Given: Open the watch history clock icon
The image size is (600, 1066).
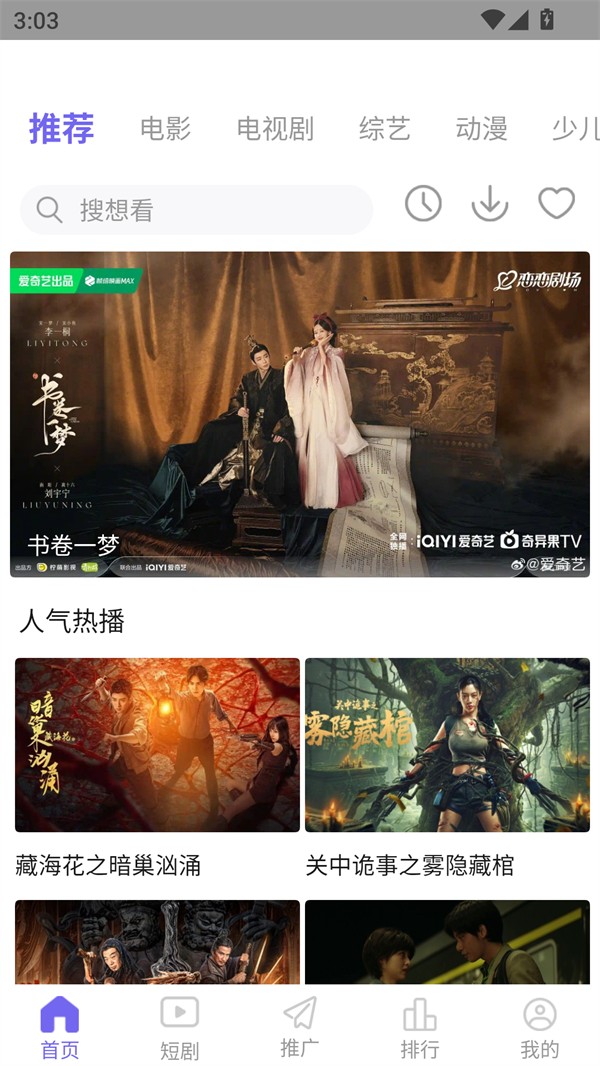Looking at the screenshot, I should (423, 204).
